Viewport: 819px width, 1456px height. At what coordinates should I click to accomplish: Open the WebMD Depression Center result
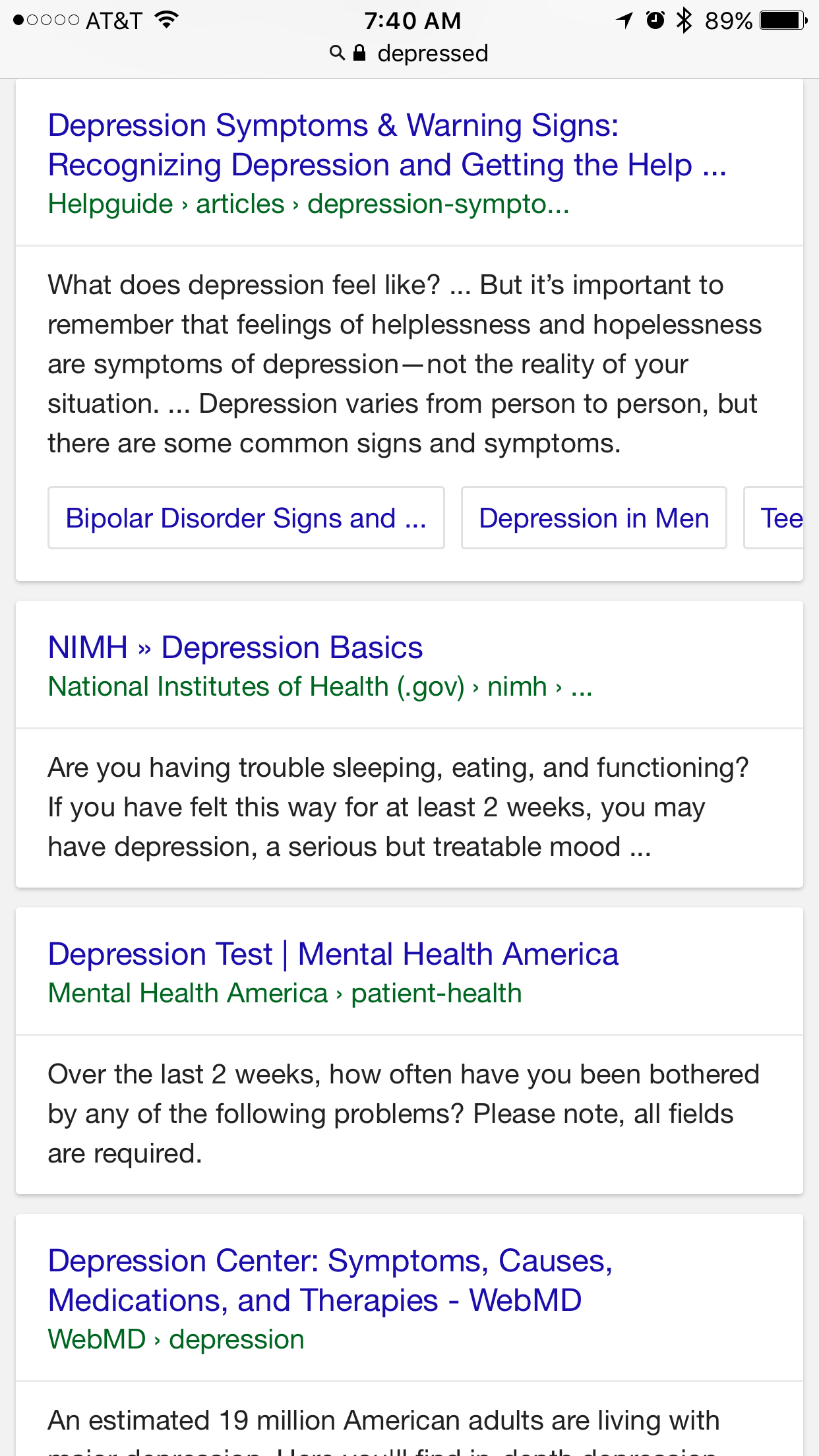(330, 1281)
